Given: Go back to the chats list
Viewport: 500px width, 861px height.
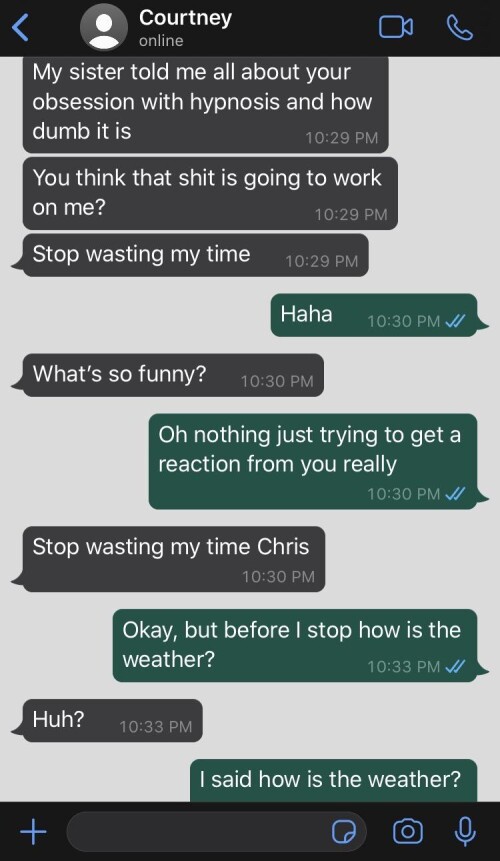Looking at the screenshot, I should click(20, 27).
